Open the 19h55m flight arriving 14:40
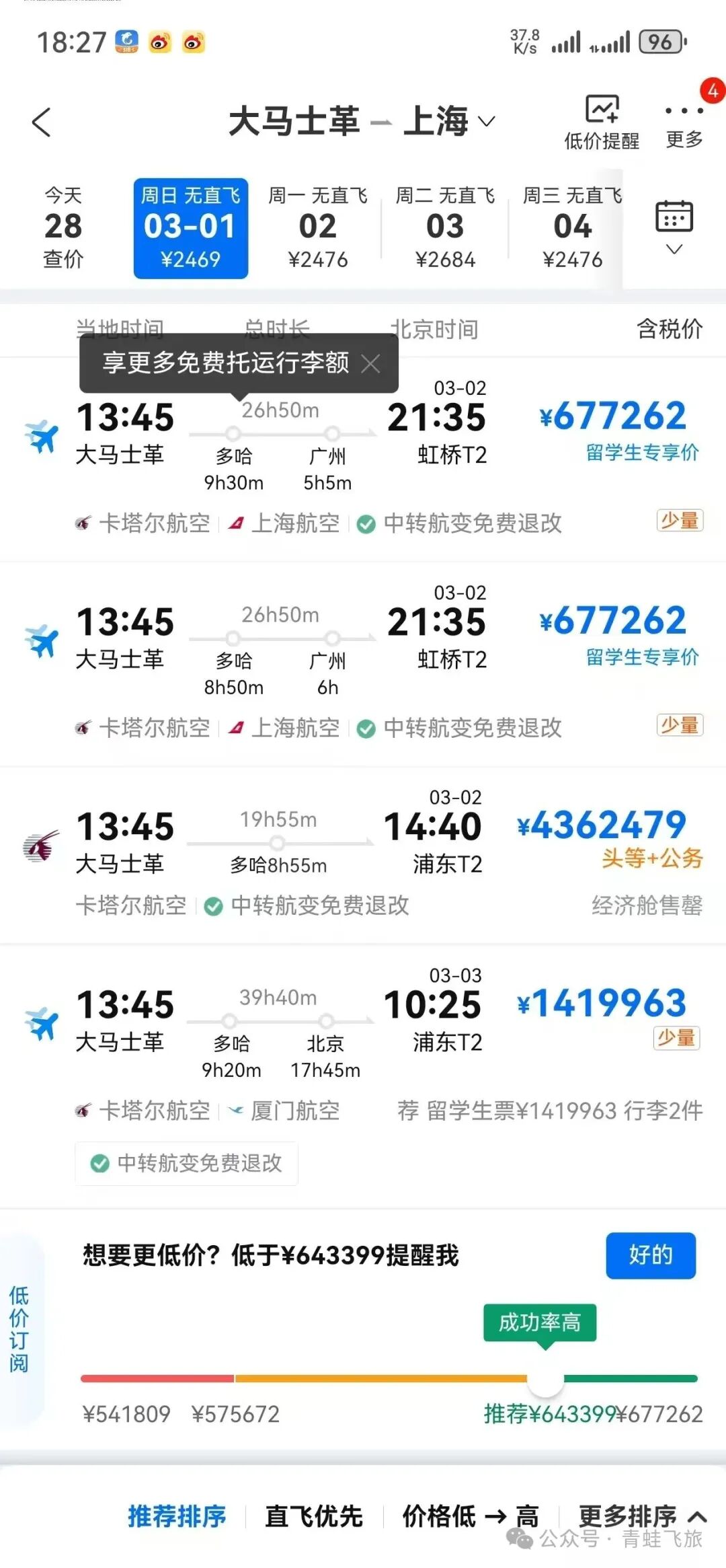Image resolution: width=726 pixels, height=1568 pixels. [x=363, y=853]
